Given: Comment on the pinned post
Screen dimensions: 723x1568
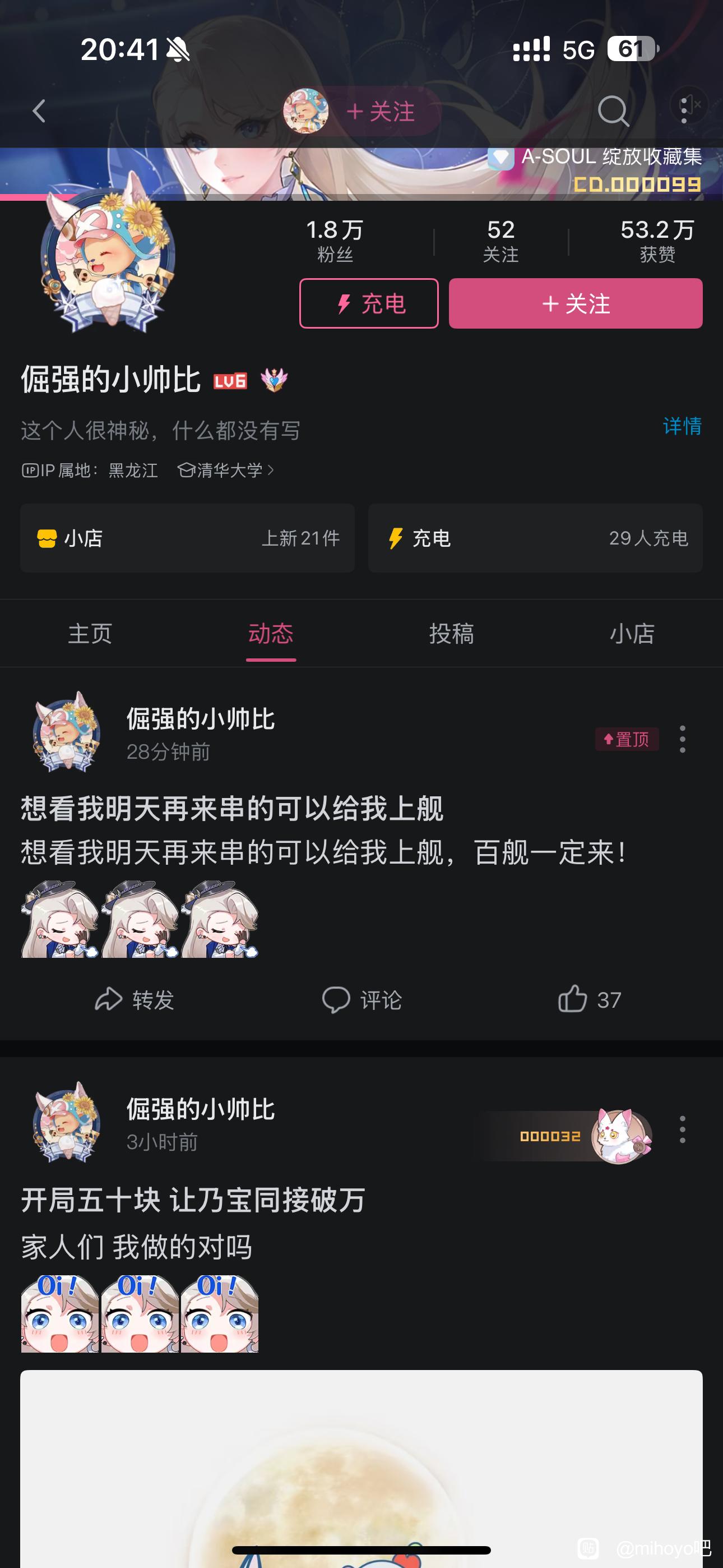Looking at the screenshot, I should click(362, 999).
